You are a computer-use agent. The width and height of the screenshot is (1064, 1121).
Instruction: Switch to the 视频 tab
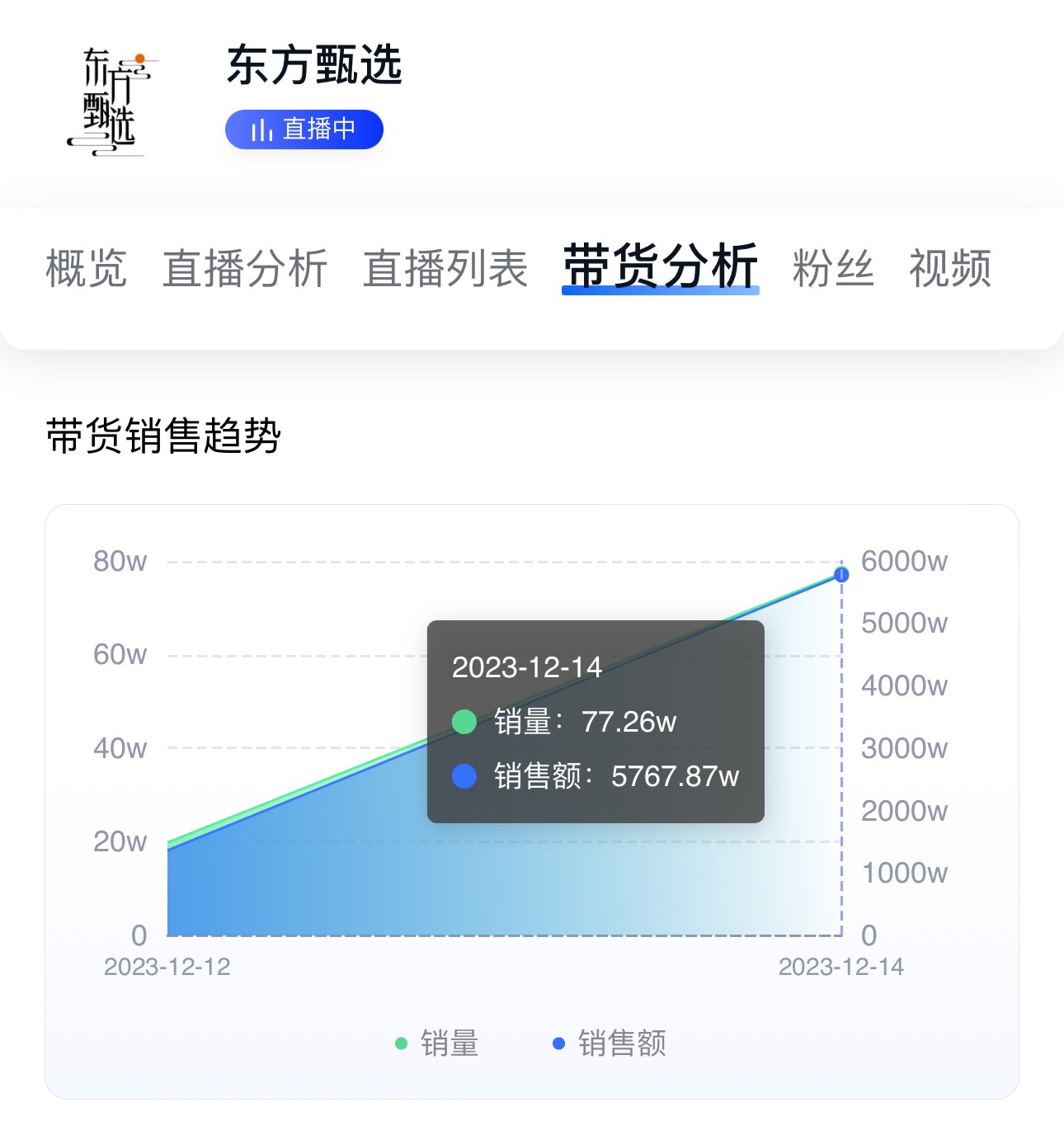950,268
